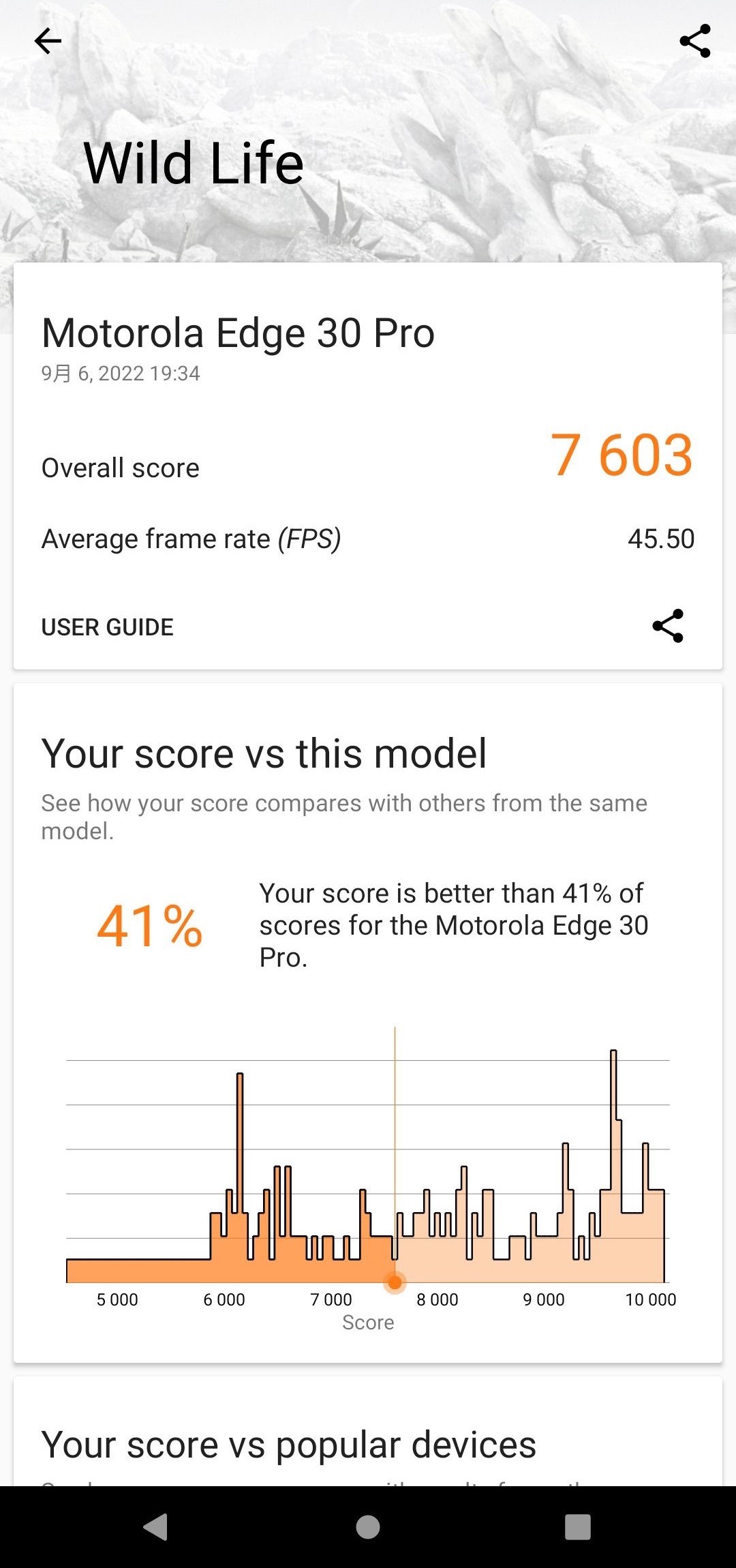736x1568 pixels.
Task: Tap the system home button
Action: click(368, 1527)
